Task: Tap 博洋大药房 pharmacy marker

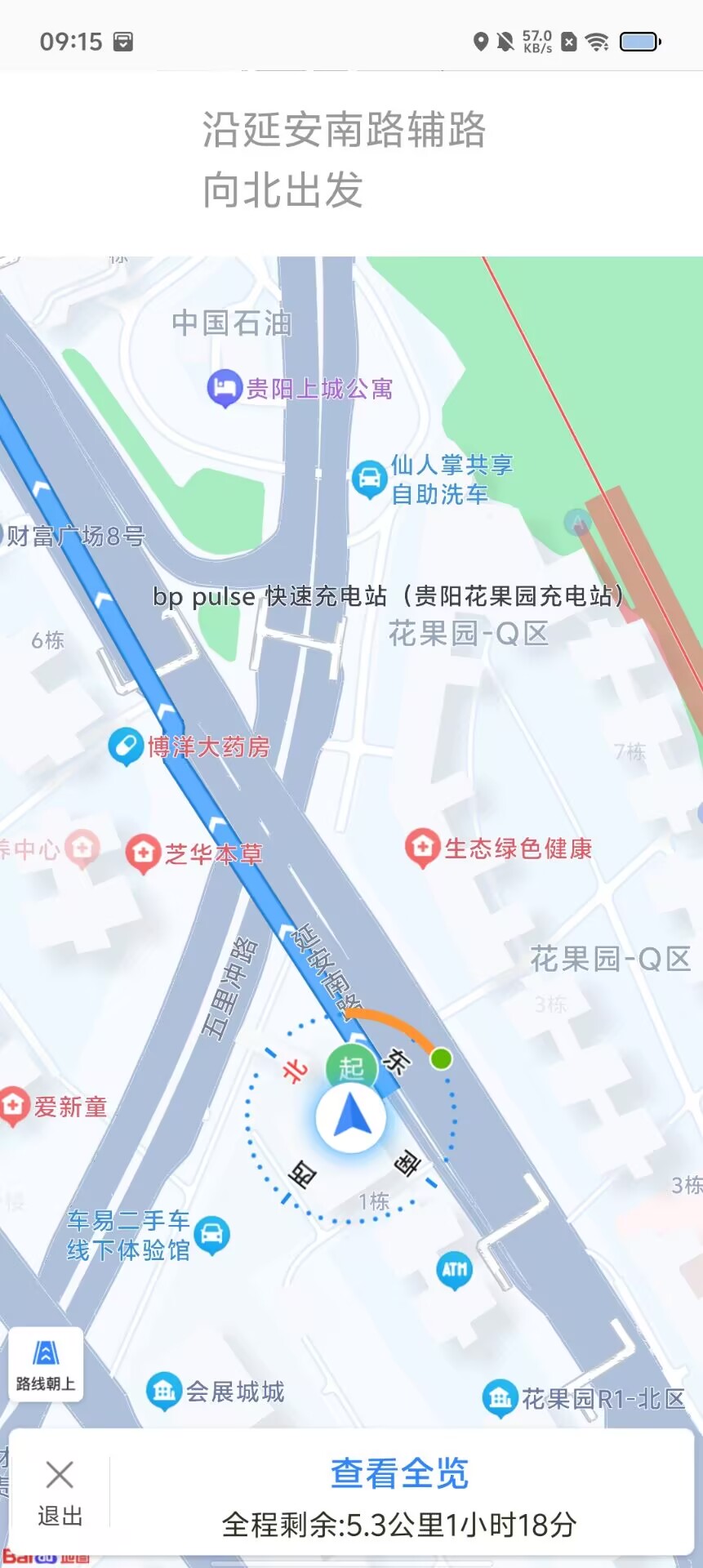Action: pyautogui.click(x=125, y=746)
